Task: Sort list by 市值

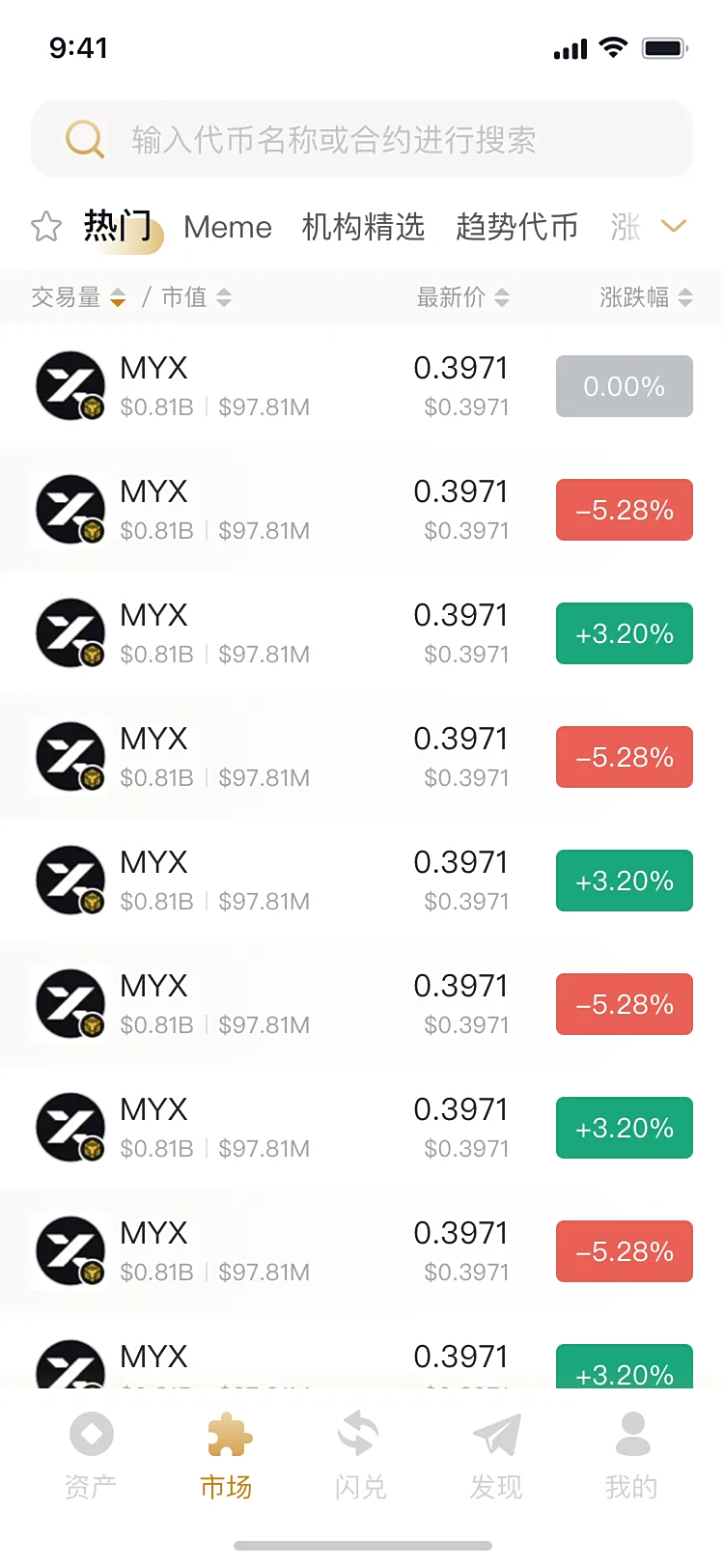Action: pos(196,297)
